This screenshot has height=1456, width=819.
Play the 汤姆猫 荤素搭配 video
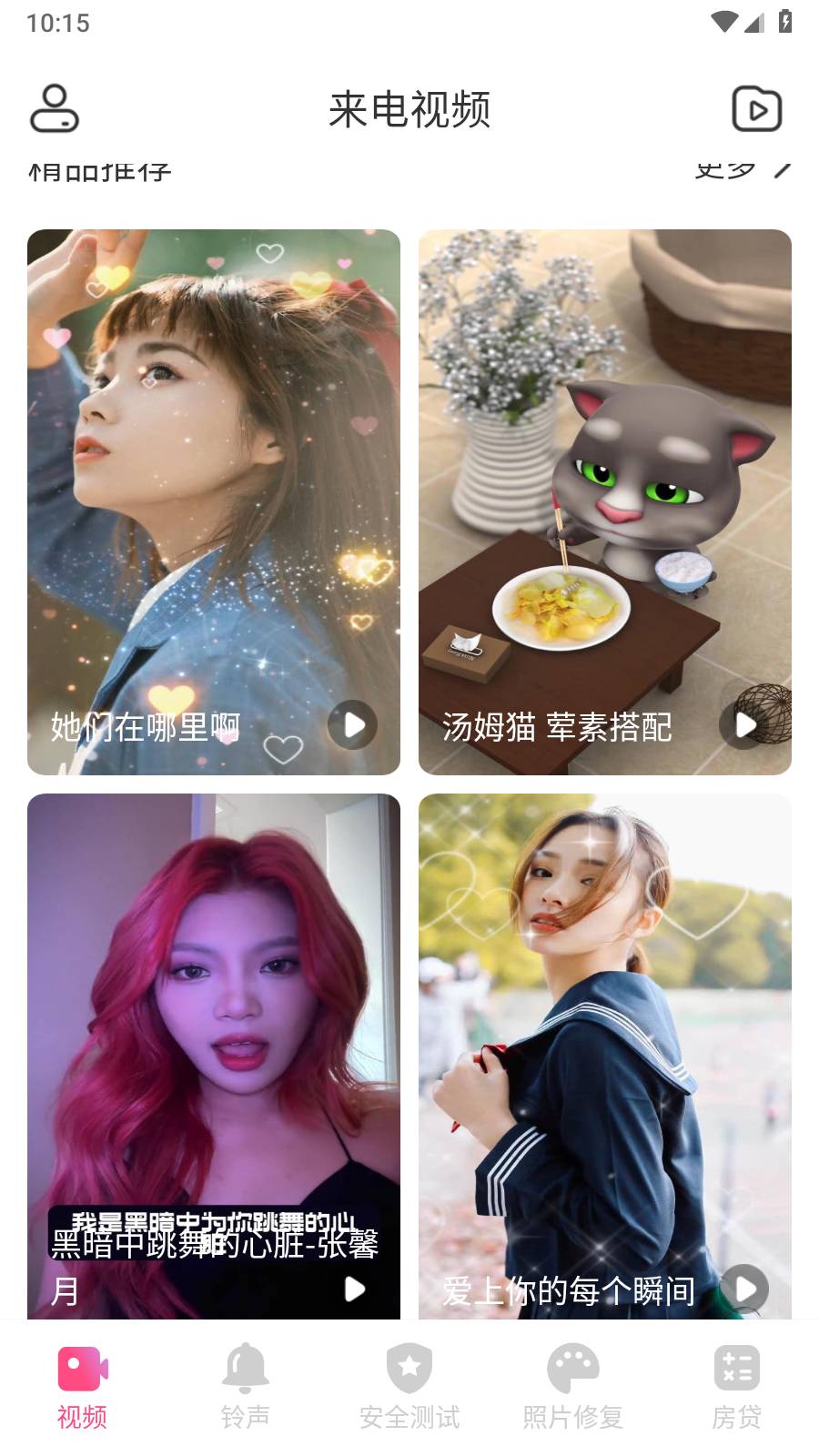[x=744, y=725]
